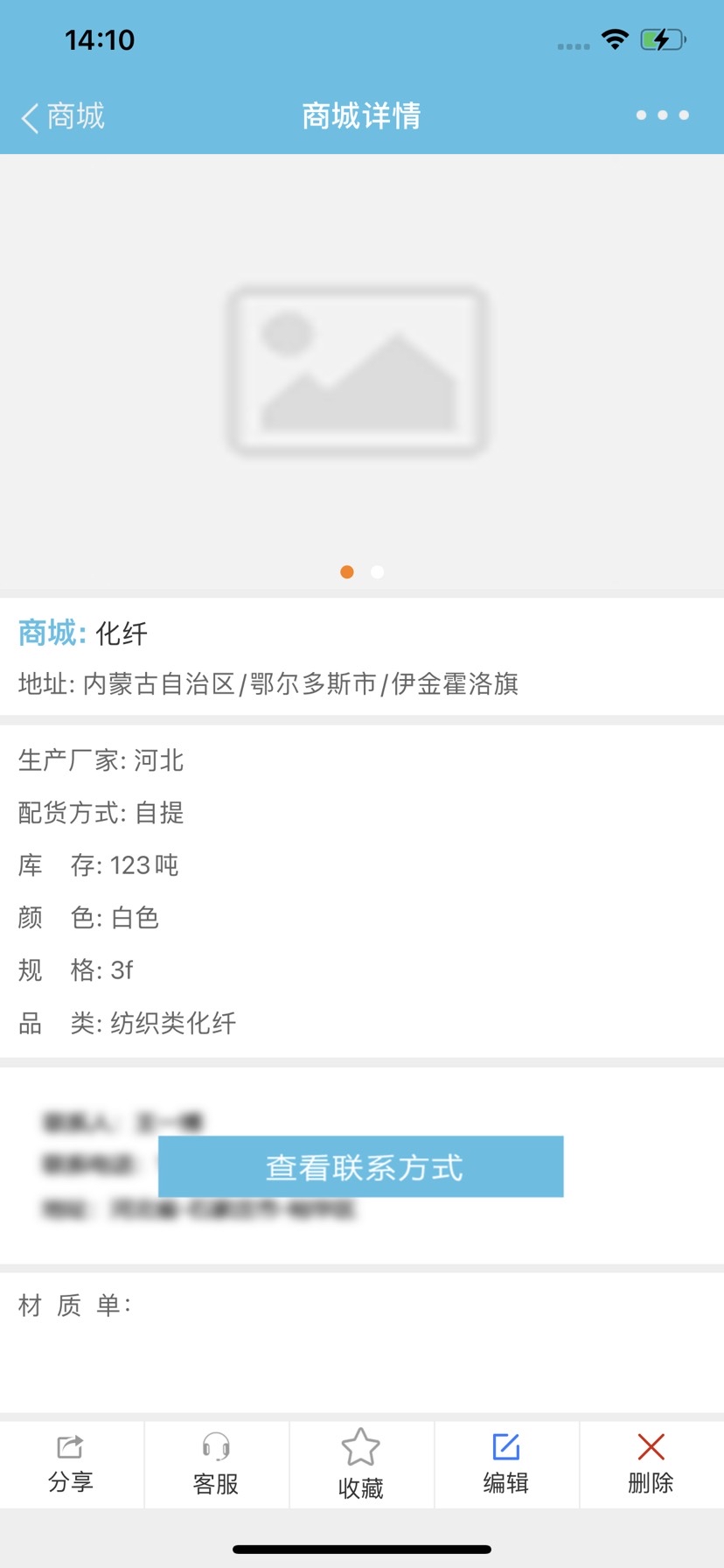Open the product image placeholder
The height and width of the screenshot is (1568, 724).
[357, 371]
